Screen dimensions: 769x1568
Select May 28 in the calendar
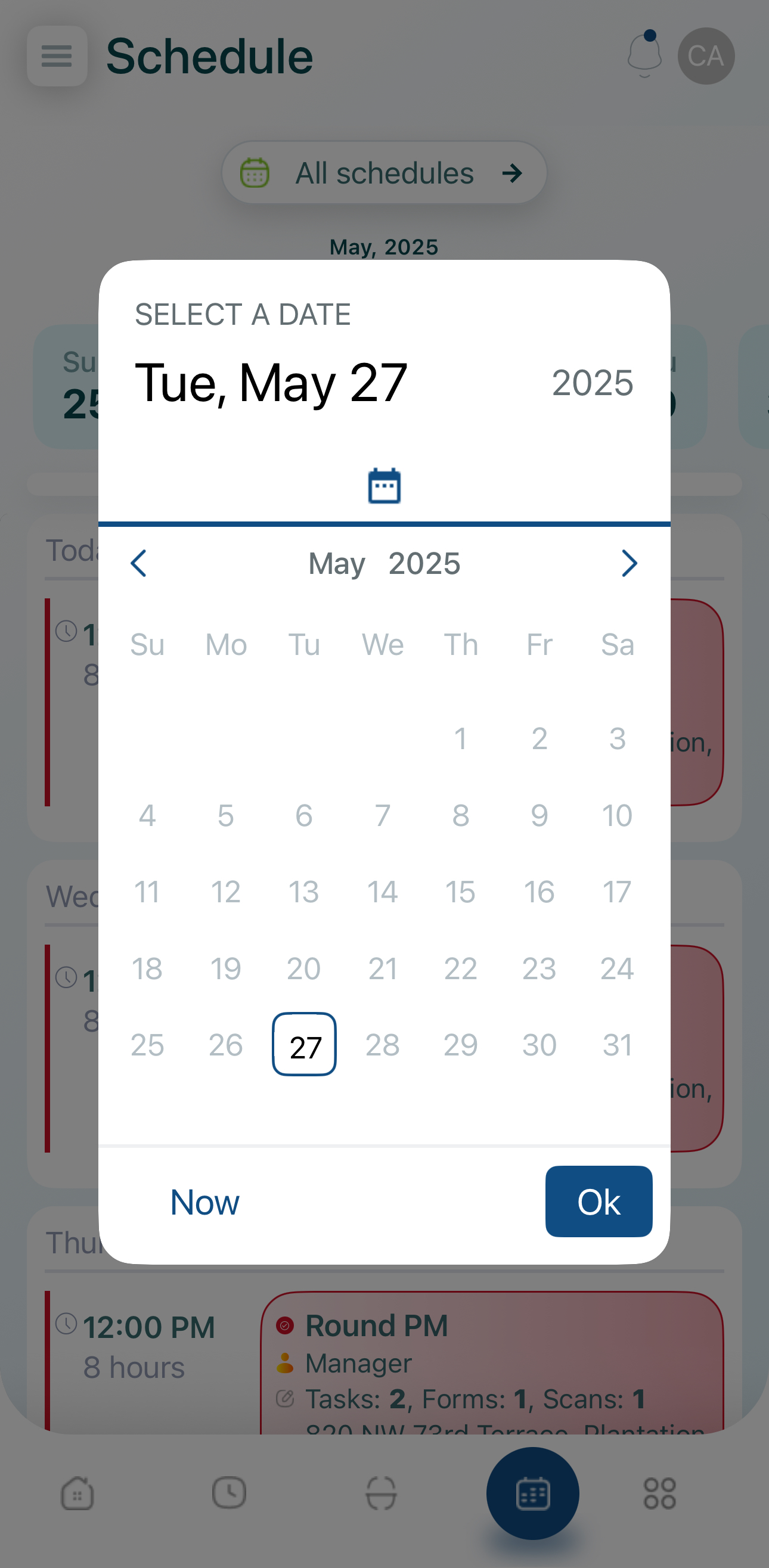[x=382, y=1045]
